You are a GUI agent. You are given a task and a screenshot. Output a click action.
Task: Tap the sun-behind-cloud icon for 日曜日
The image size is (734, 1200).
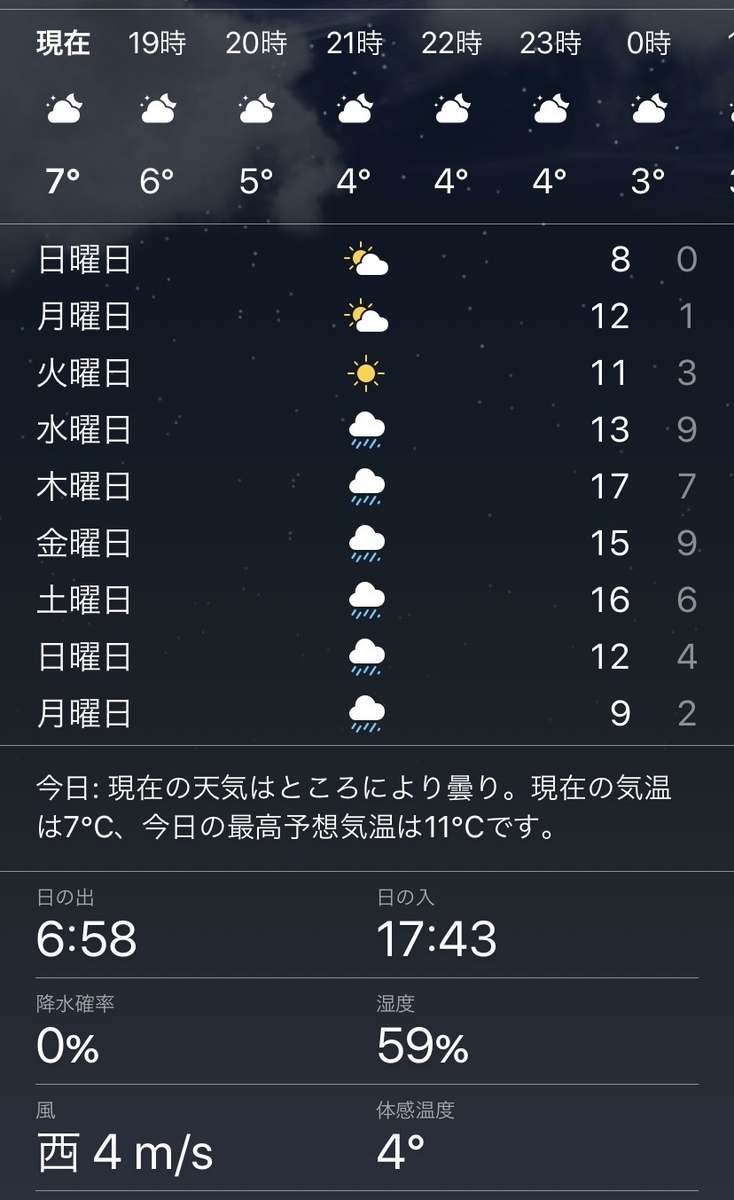367,259
